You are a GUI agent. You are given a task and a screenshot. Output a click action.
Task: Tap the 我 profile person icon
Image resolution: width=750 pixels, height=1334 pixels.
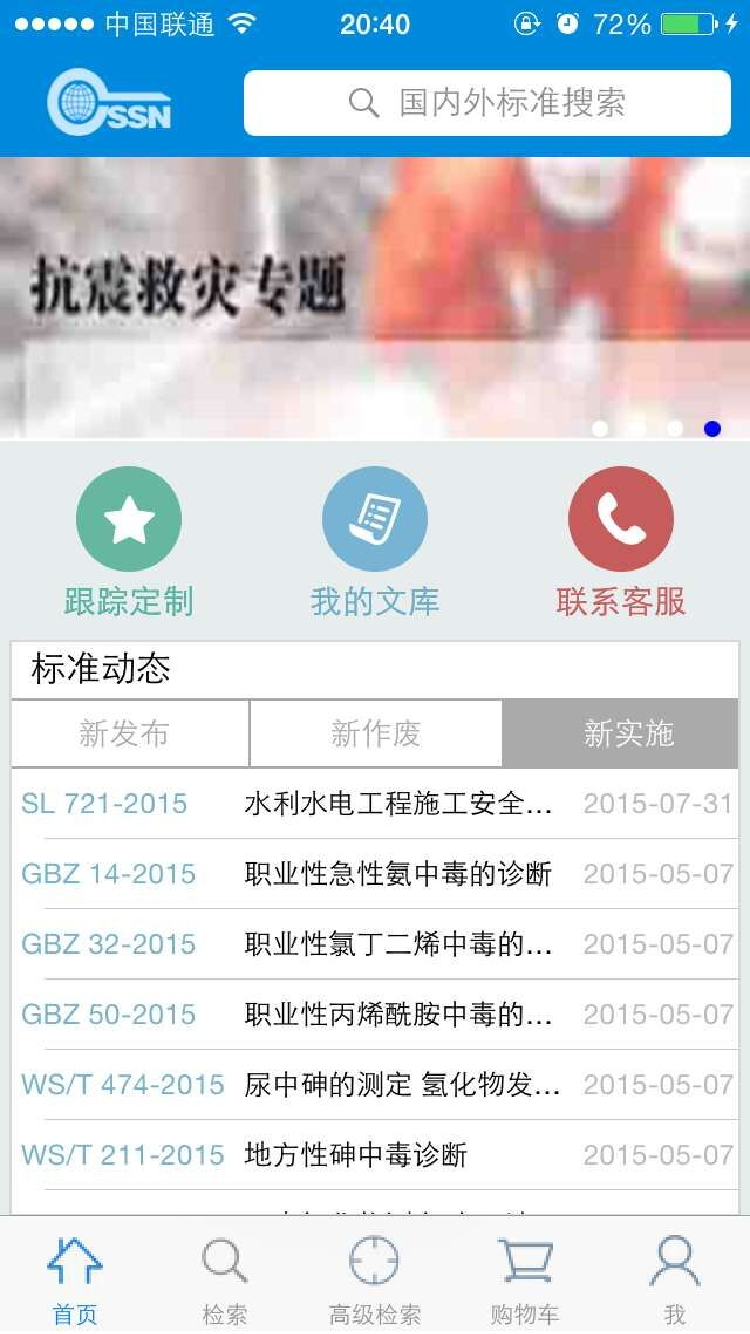point(675,1262)
